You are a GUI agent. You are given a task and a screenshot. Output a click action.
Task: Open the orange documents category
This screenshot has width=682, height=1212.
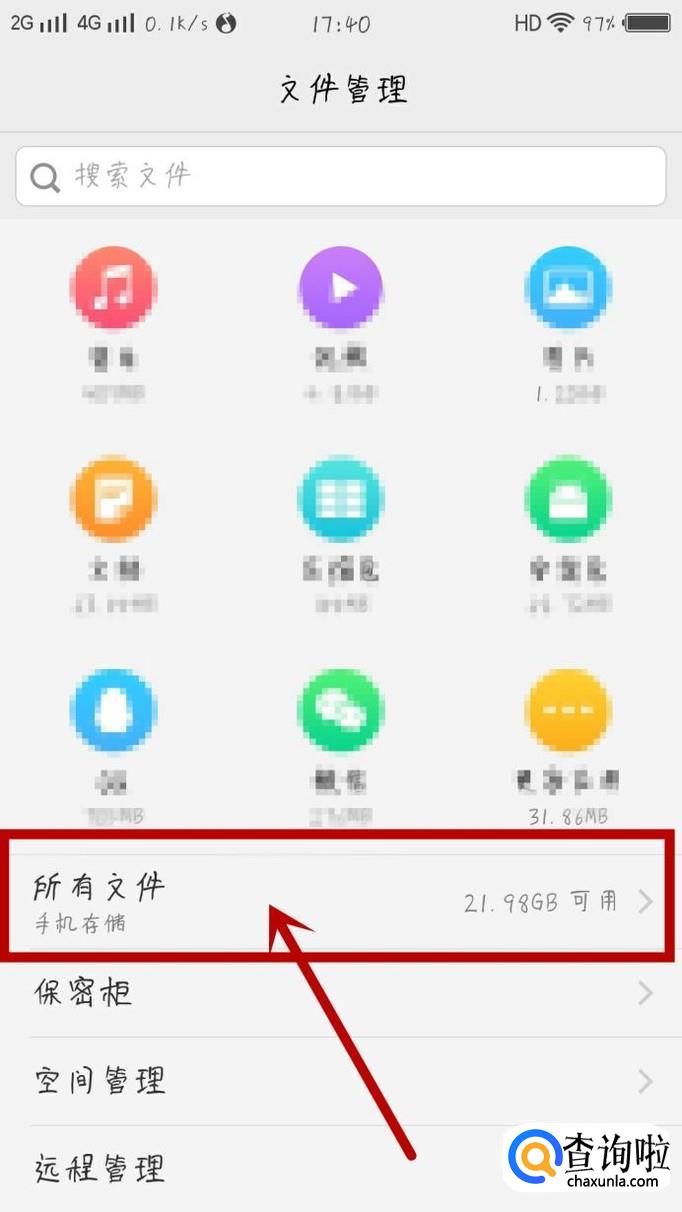[113, 497]
